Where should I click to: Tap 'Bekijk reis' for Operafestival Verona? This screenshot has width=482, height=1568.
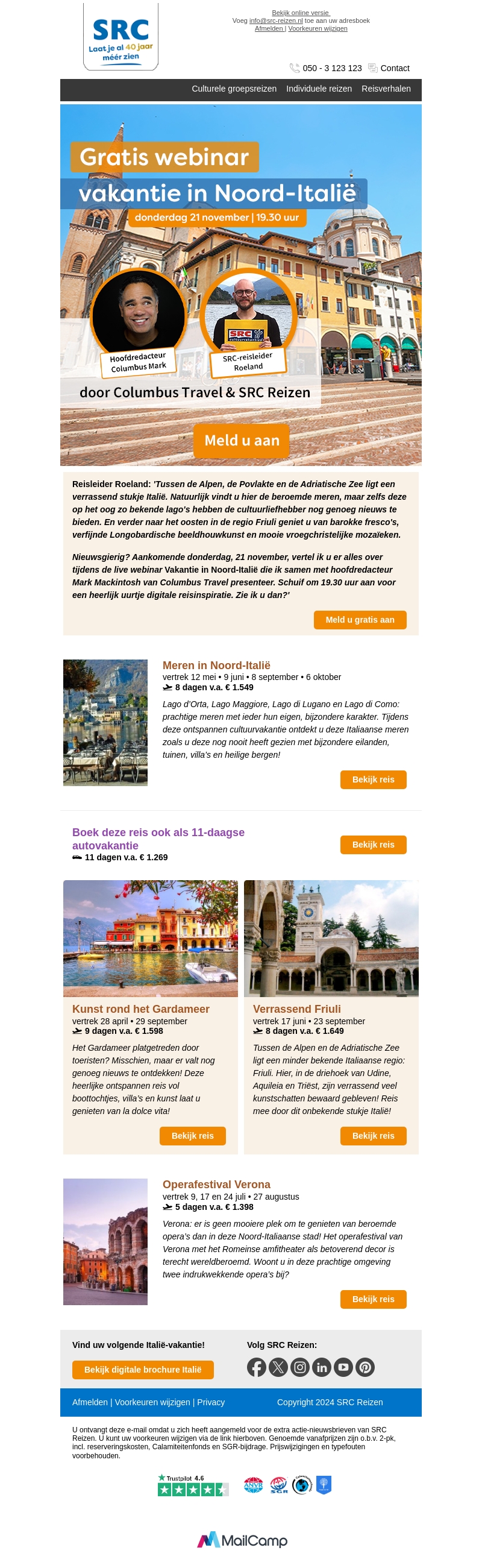tap(372, 1299)
